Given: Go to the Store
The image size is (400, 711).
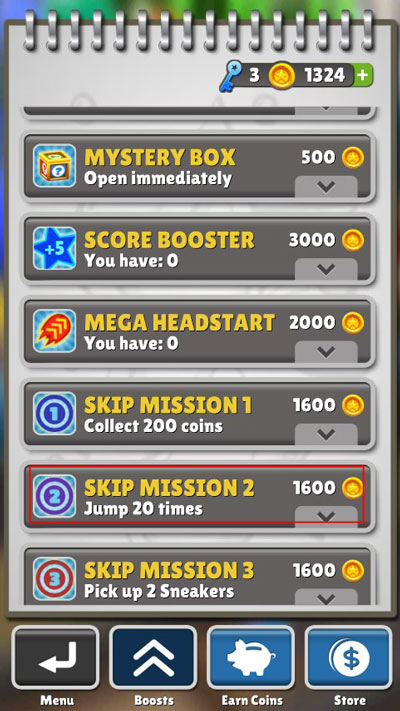Looking at the screenshot, I should pos(348,657).
